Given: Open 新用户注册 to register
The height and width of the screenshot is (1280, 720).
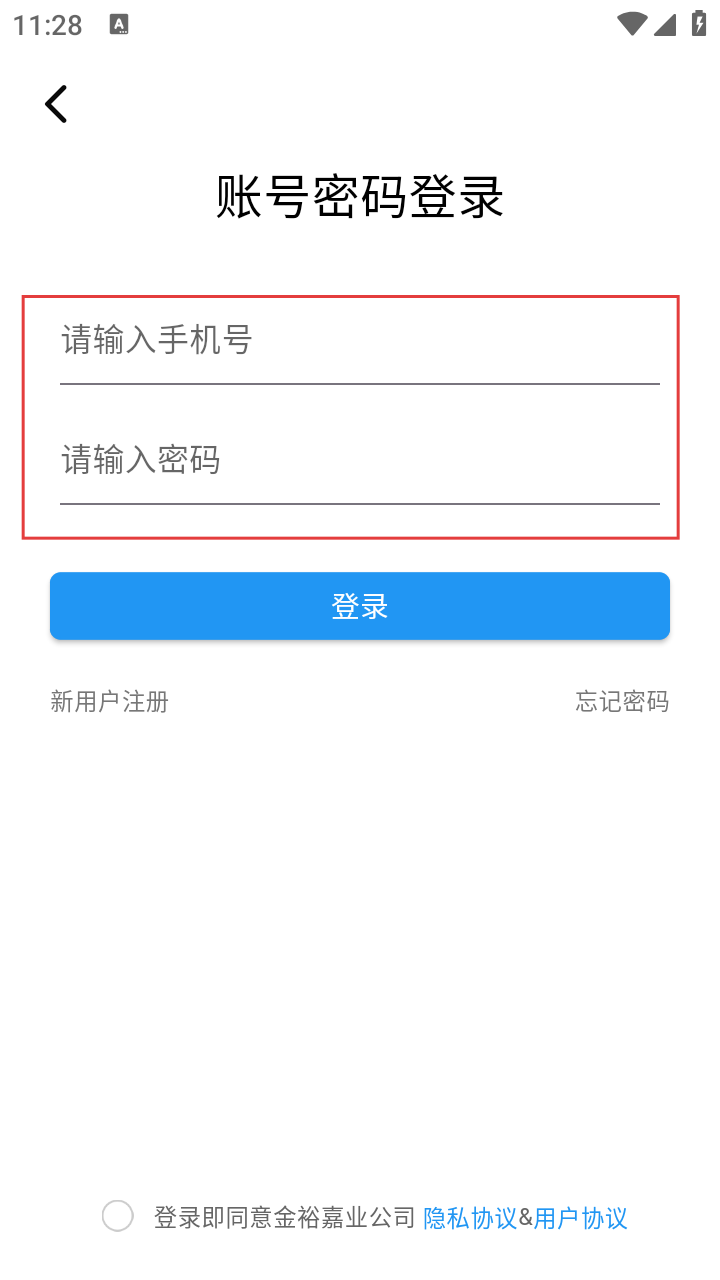Looking at the screenshot, I should click(109, 702).
